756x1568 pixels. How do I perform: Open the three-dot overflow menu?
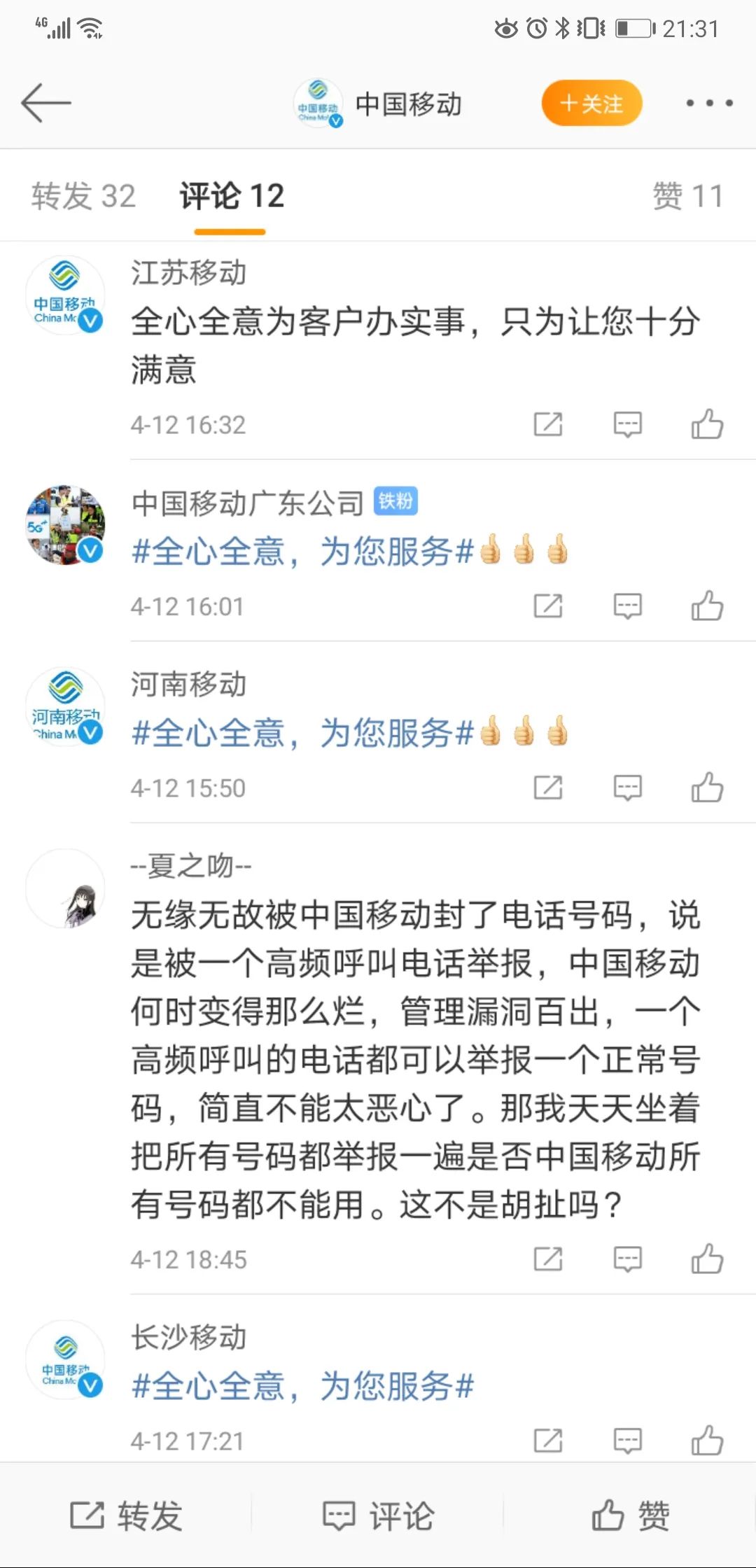(708, 103)
